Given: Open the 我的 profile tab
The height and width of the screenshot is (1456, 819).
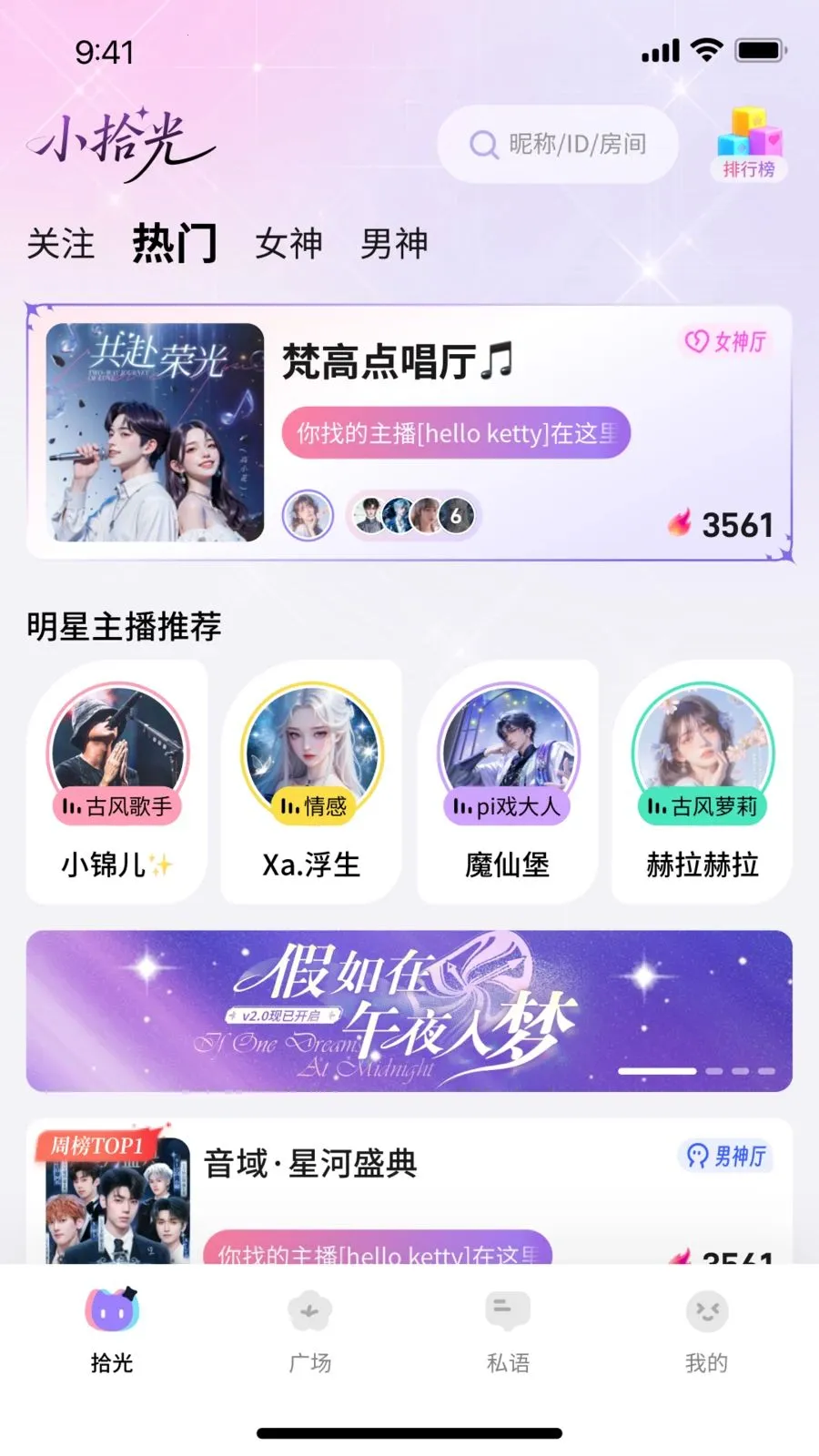Looking at the screenshot, I should pos(706,1329).
